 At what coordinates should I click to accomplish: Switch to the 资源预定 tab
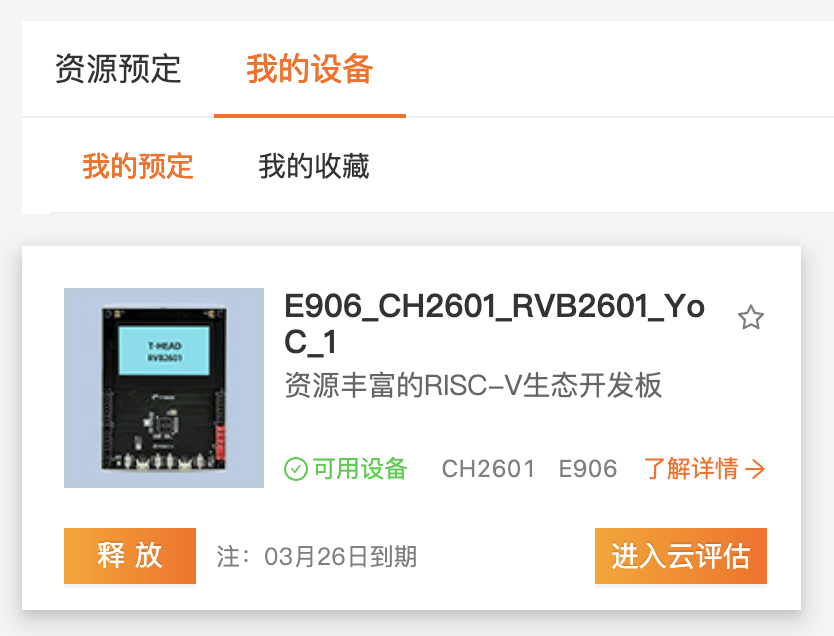(118, 70)
